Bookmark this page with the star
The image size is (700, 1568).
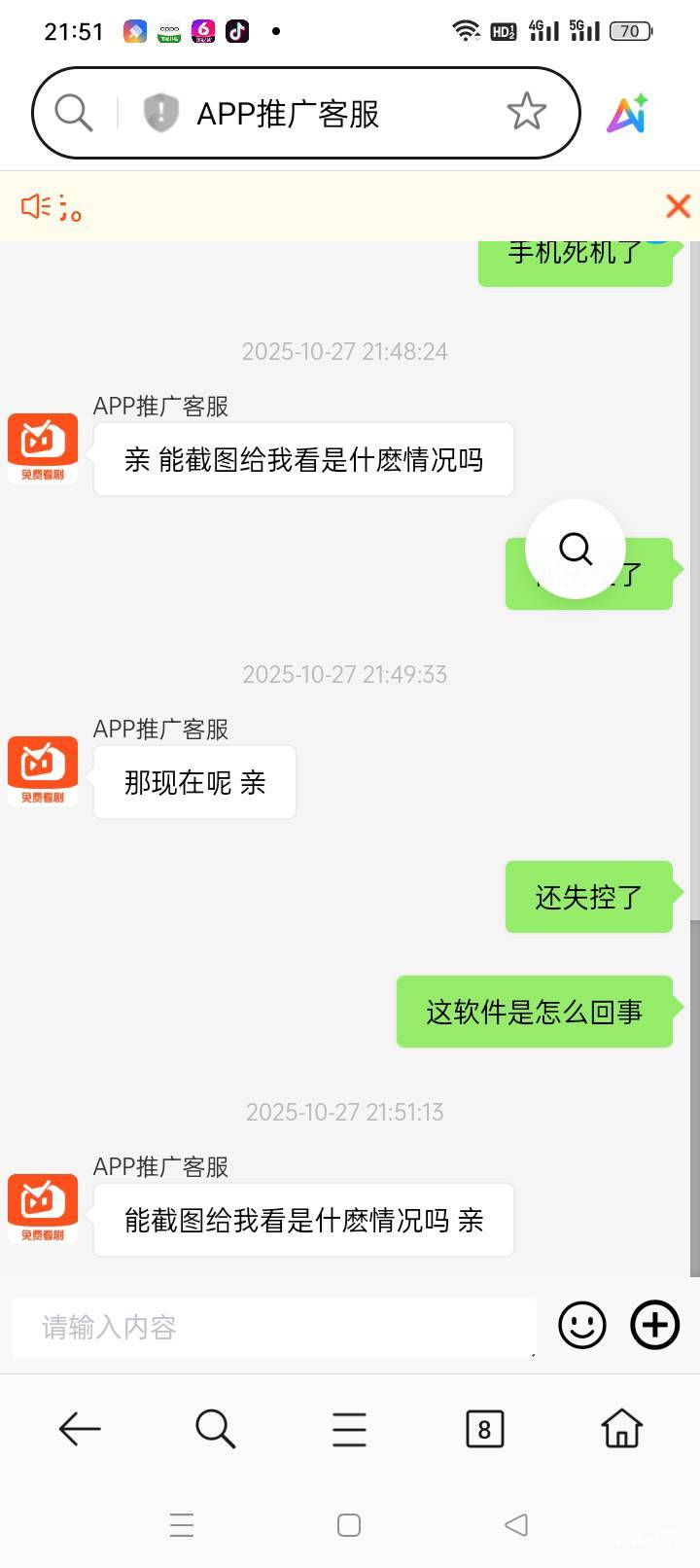click(527, 112)
